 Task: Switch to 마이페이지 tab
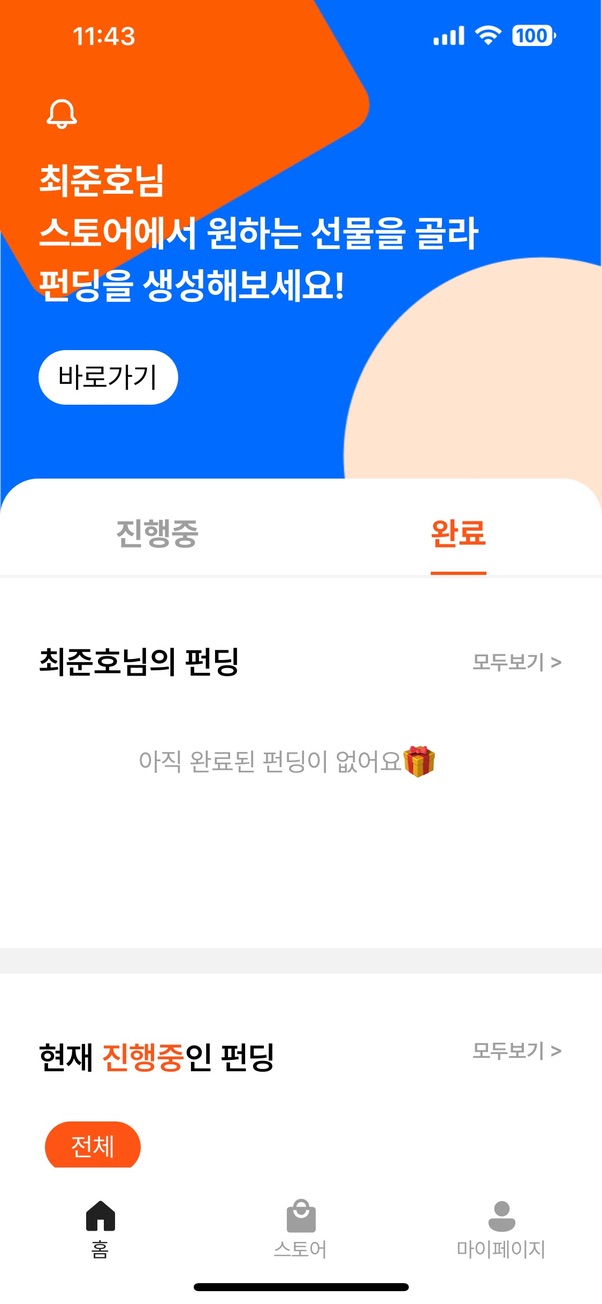pos(501,1229)
